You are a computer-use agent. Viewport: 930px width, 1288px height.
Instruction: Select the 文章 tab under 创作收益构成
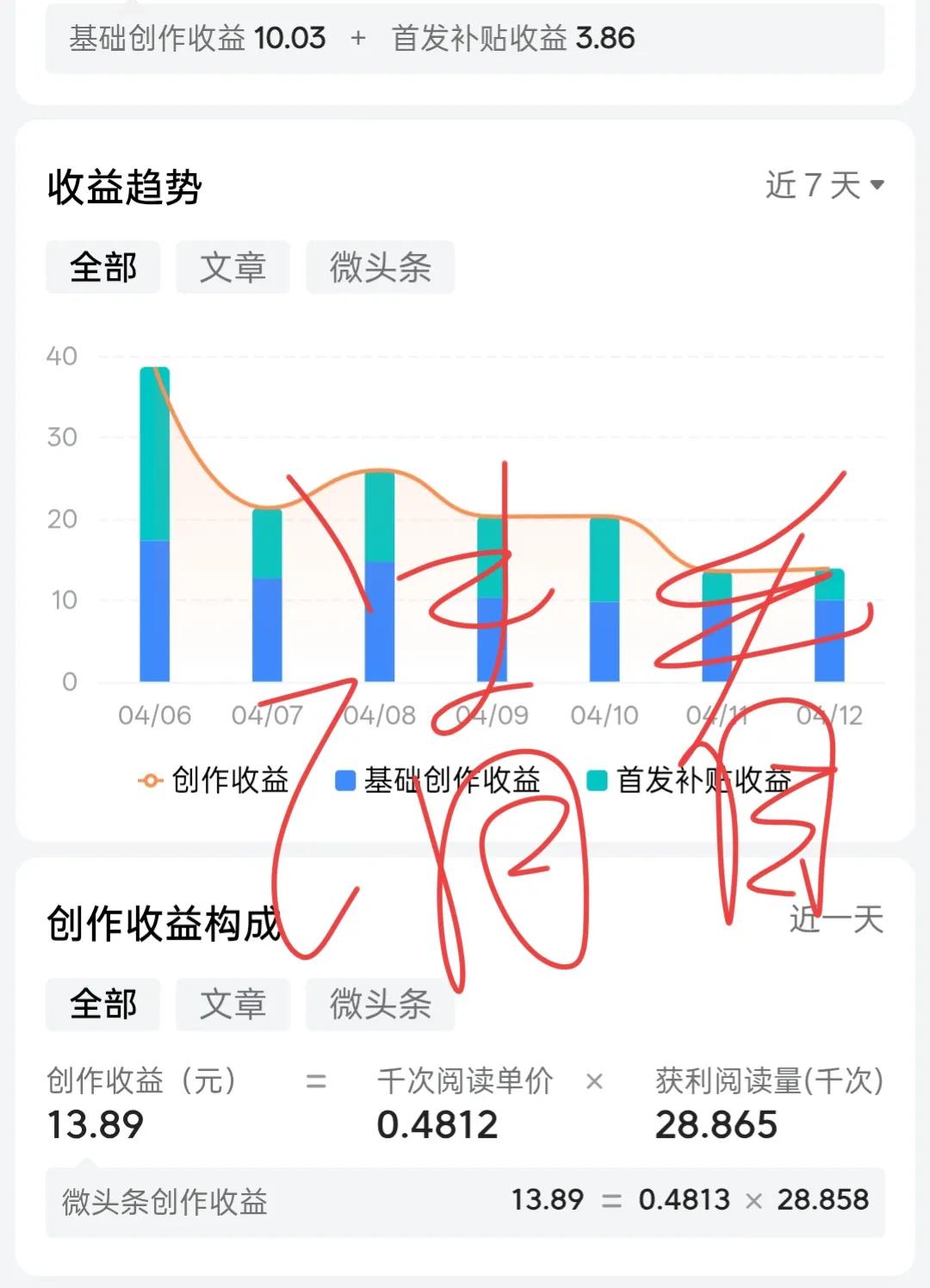[232, 1004]
